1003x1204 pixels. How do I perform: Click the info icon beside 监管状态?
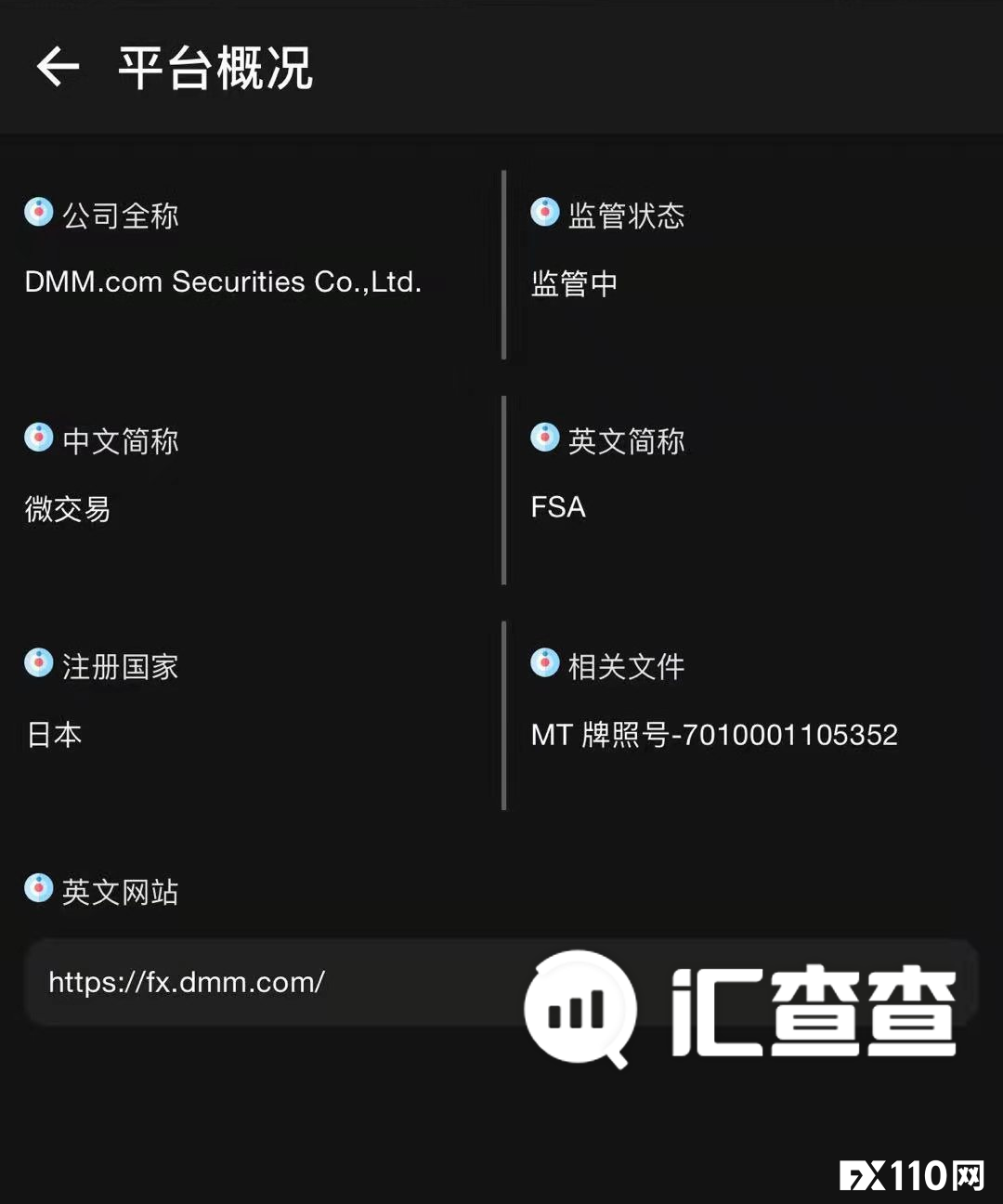[x=544, y=212]
